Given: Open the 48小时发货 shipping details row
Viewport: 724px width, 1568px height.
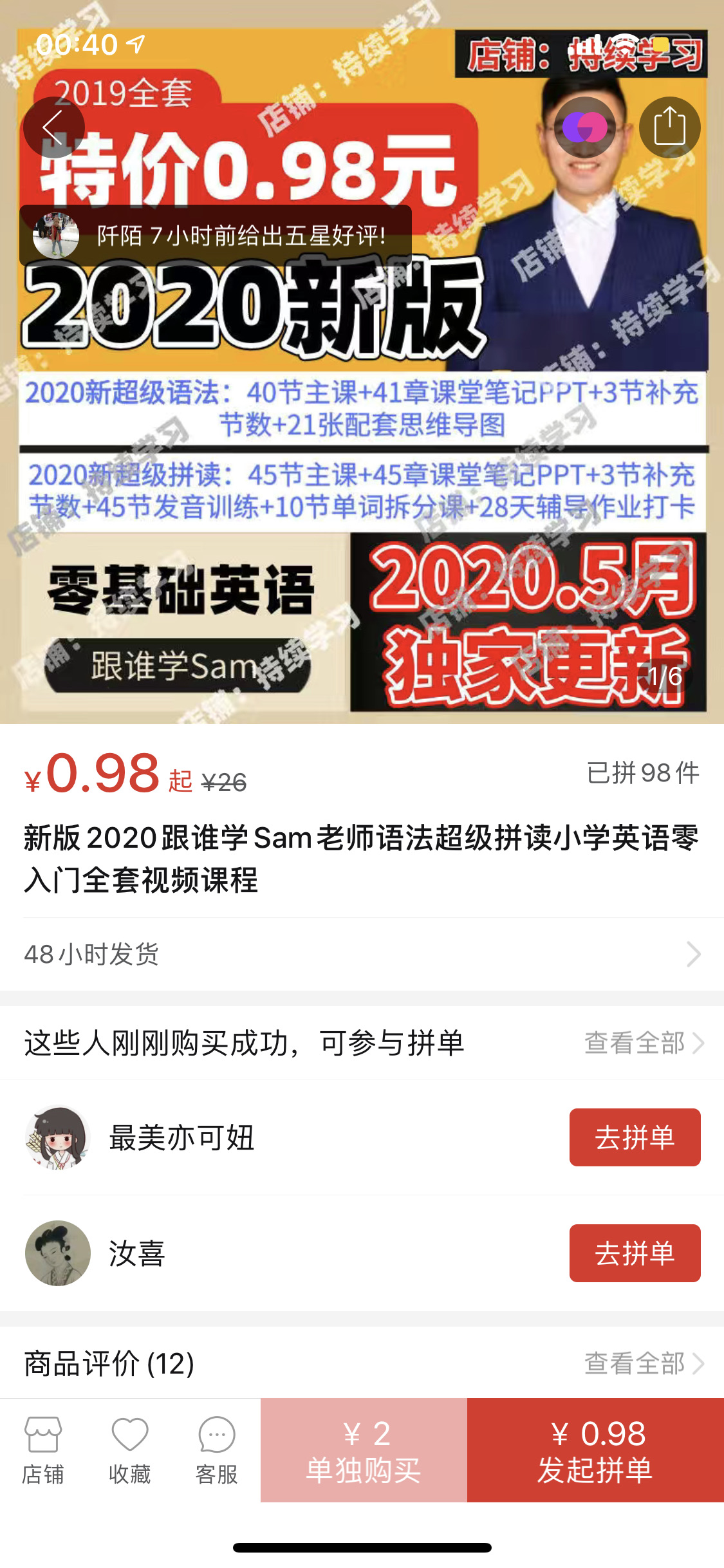Looking at the screenshot, I should click(362, 954).
